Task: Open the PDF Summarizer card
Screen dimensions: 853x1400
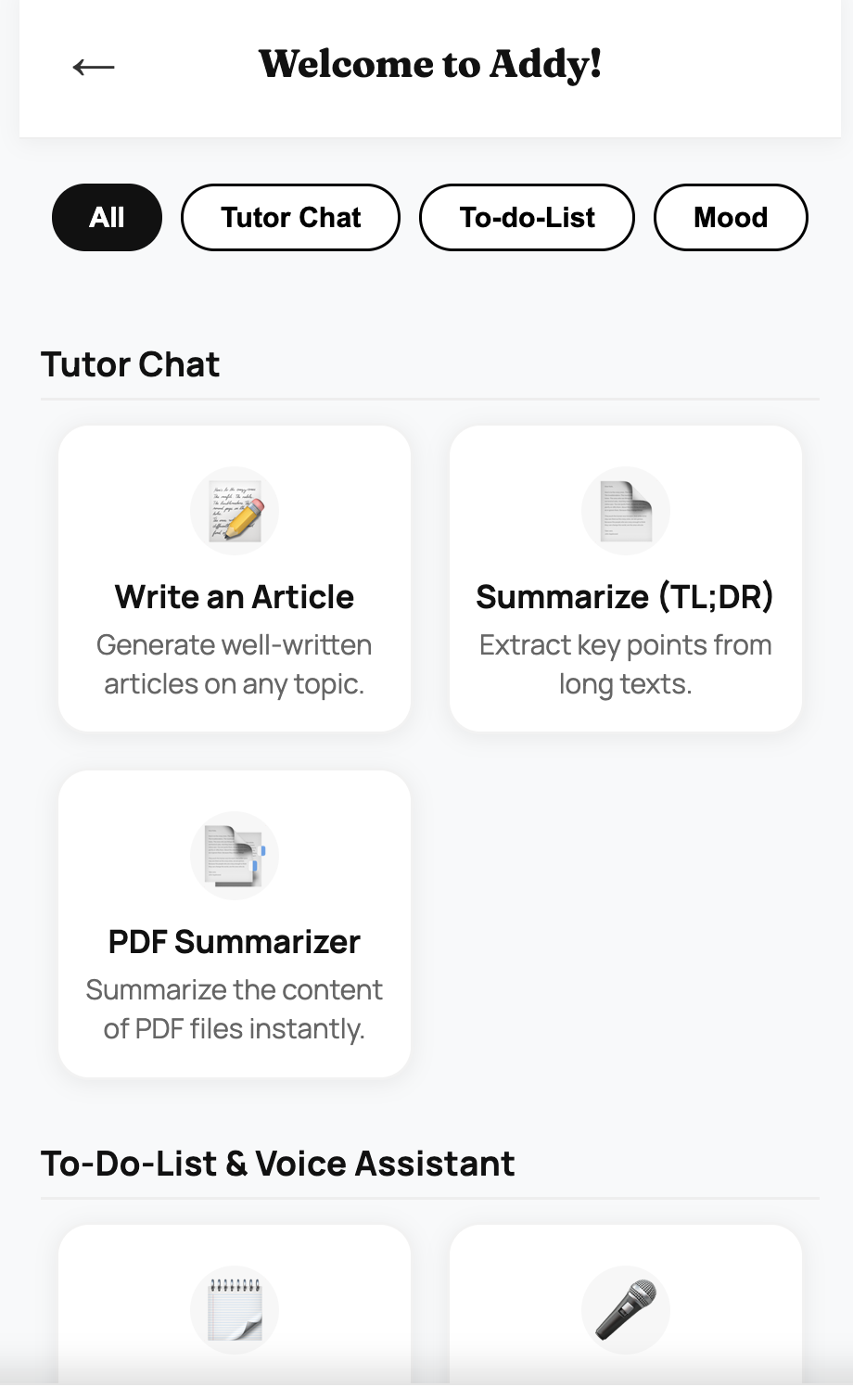Action: point(235,924)
